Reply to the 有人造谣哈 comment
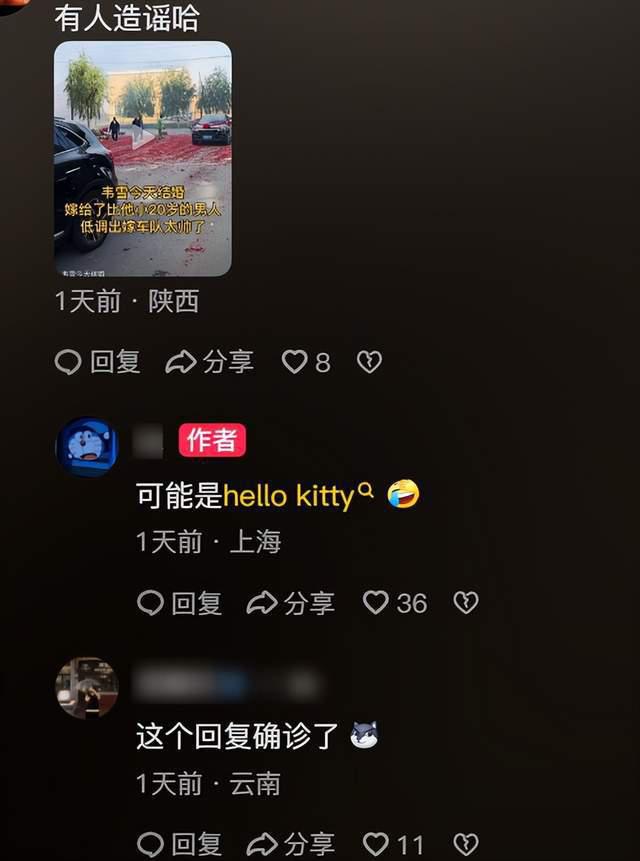640x861 pixels. pos(98,362)
